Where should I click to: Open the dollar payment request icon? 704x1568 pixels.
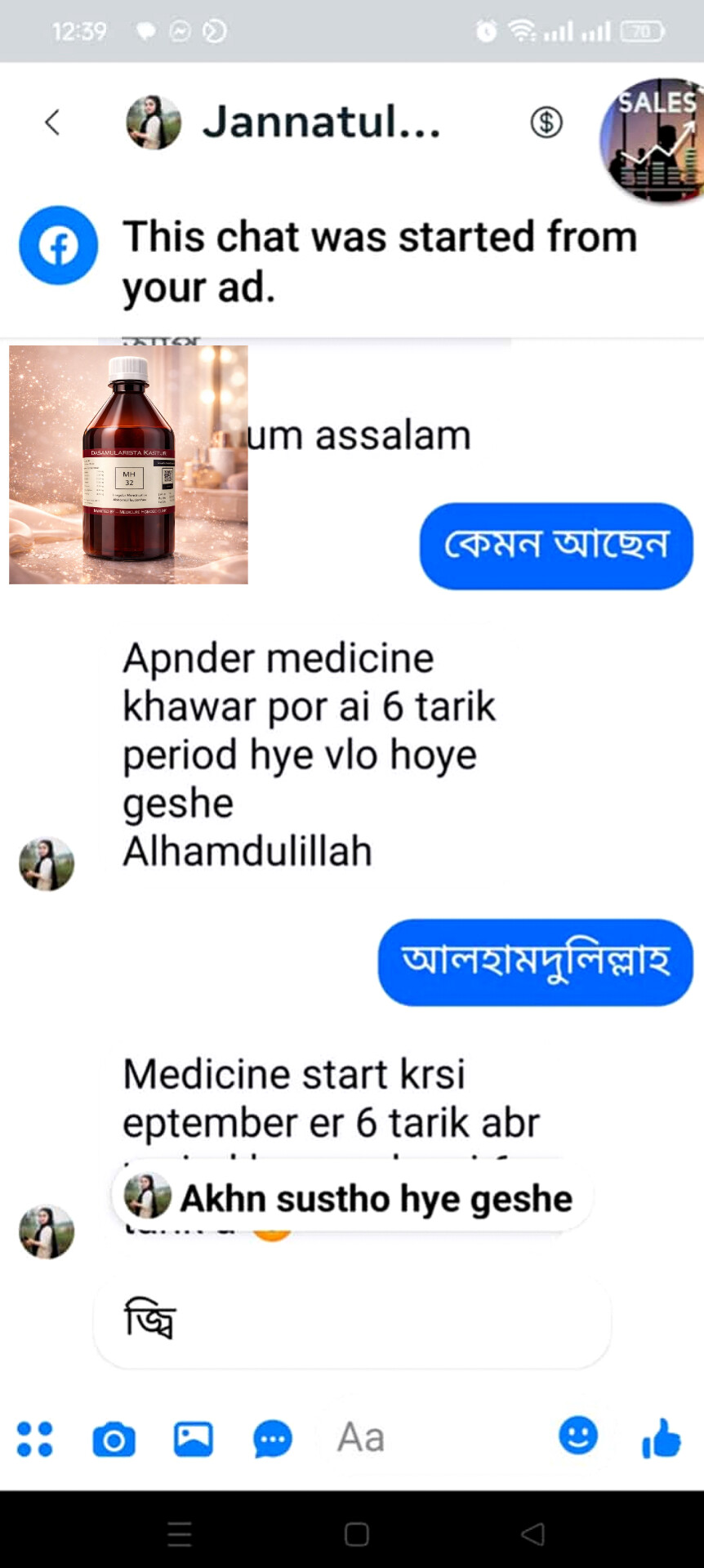click(x=546, y=122)
